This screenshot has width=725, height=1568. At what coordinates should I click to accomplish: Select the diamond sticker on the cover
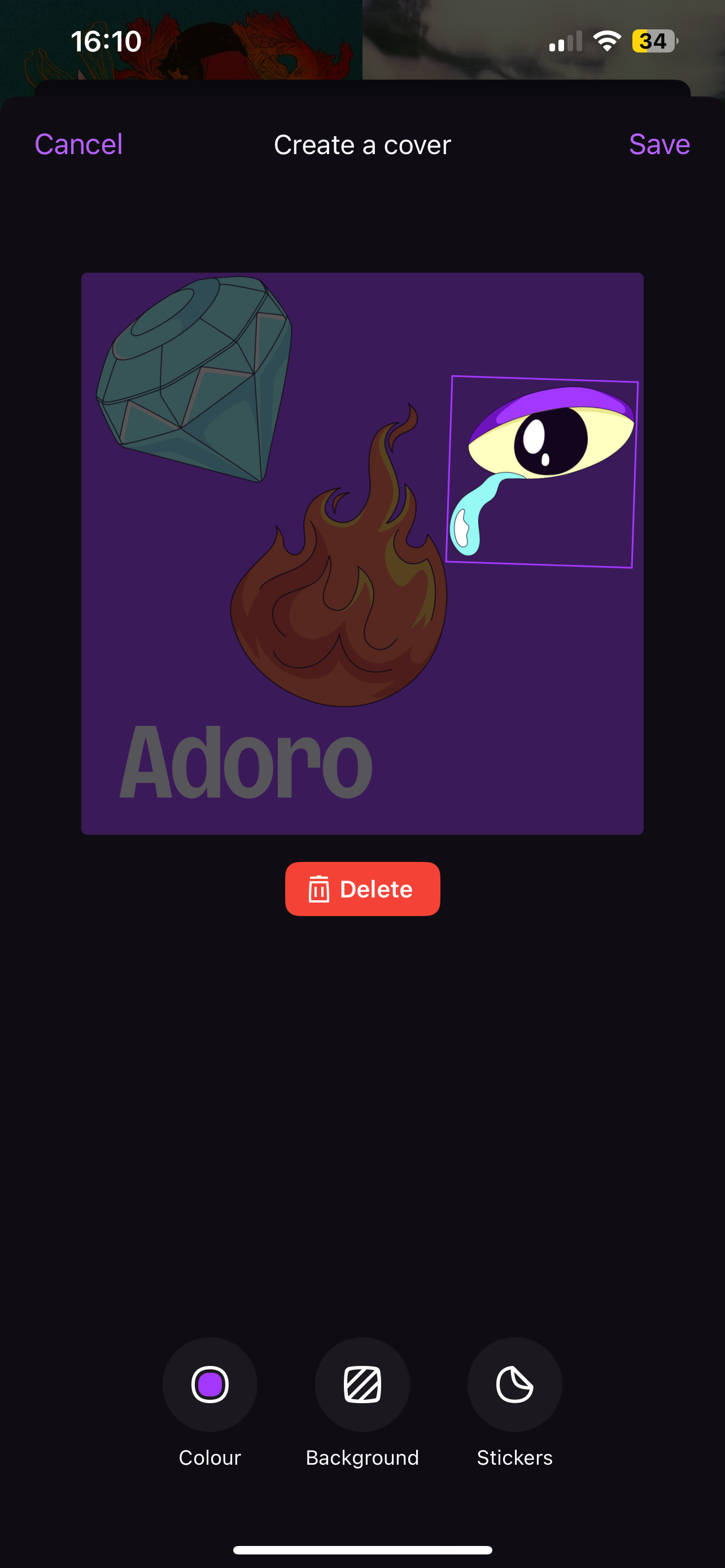(195, 378)
